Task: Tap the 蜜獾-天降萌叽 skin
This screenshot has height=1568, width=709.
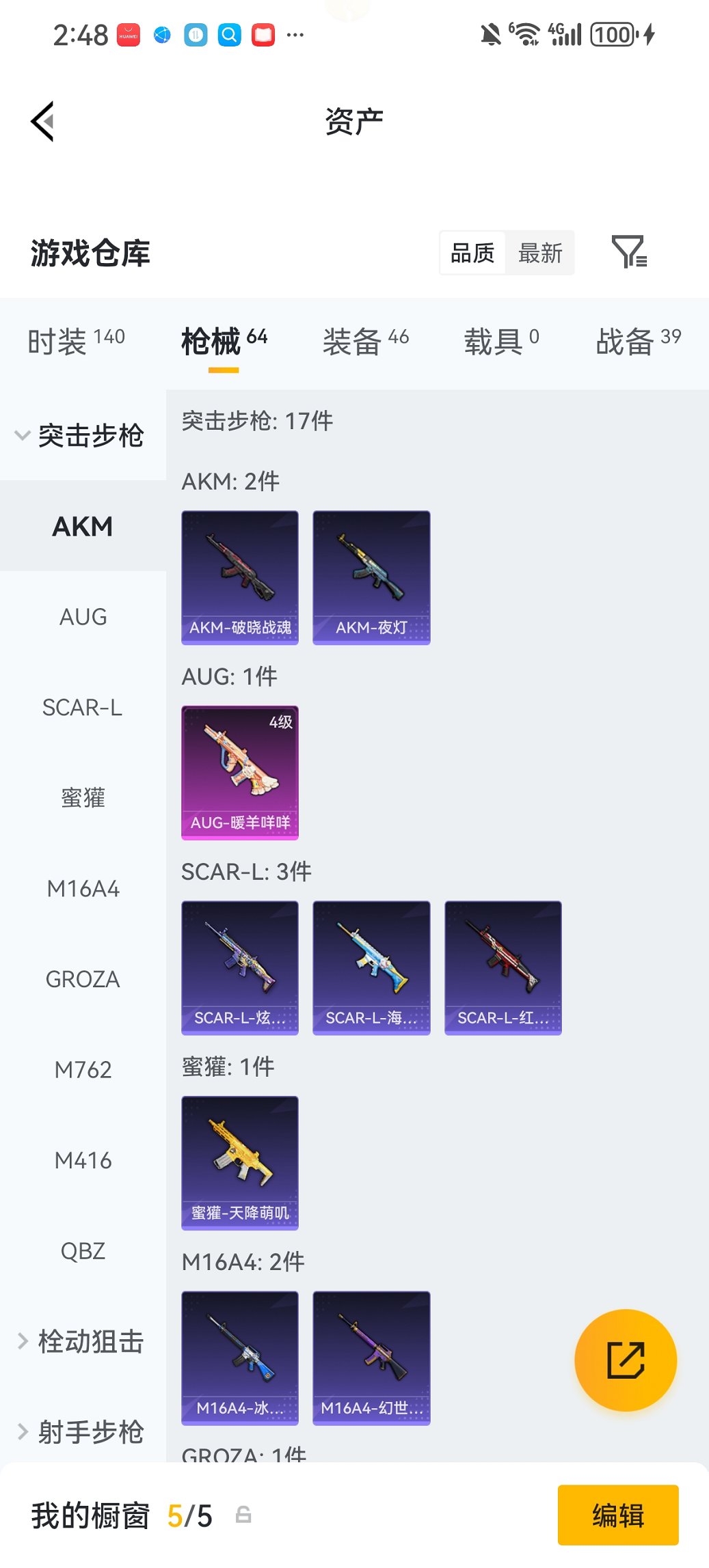Action: [239, 1164]
